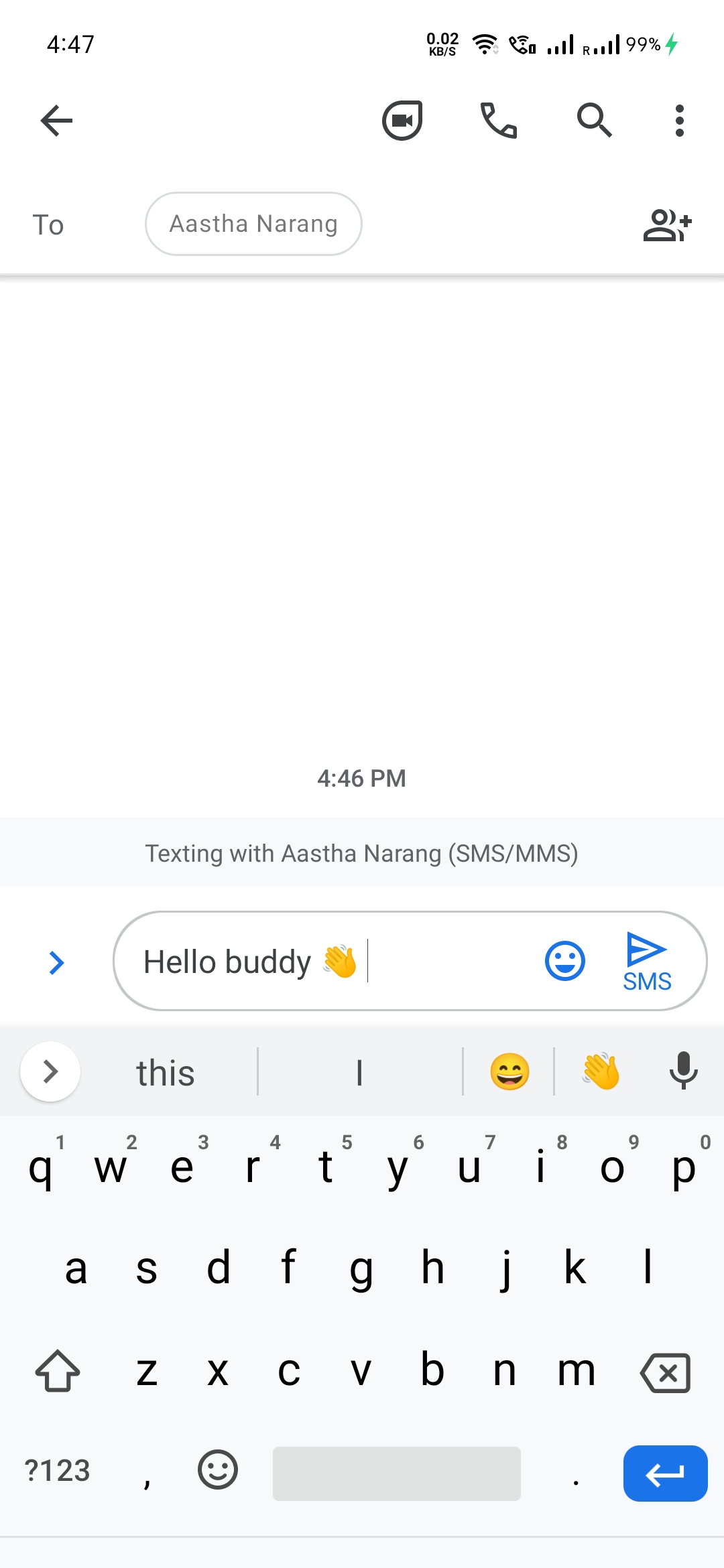Call Aastha Narang with the phone icon
Image resolution: width=724 pixels, height=1568 pixels.
click(x=498, y=121)
